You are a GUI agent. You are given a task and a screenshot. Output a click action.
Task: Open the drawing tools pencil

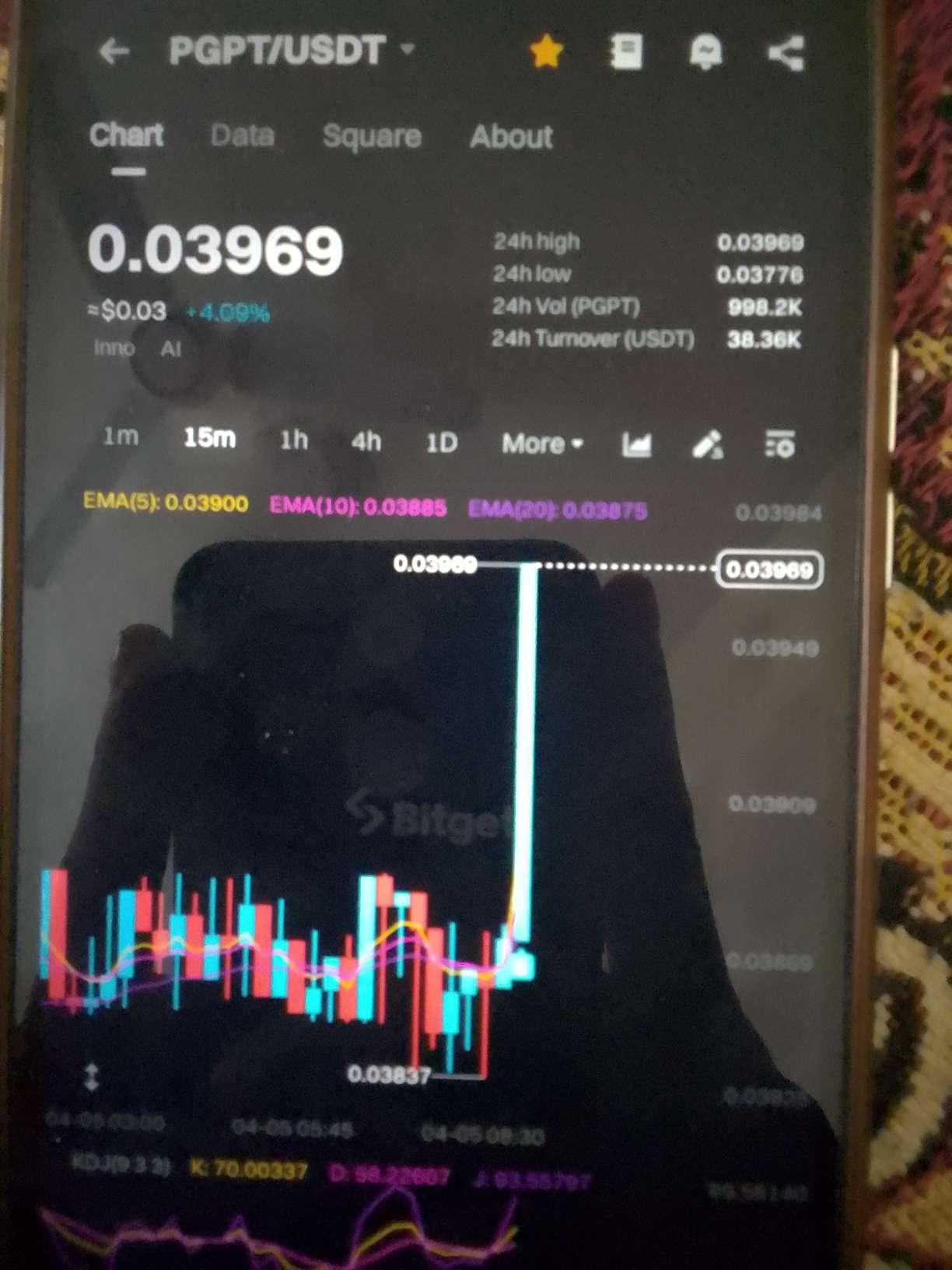[x=707, y=446]
